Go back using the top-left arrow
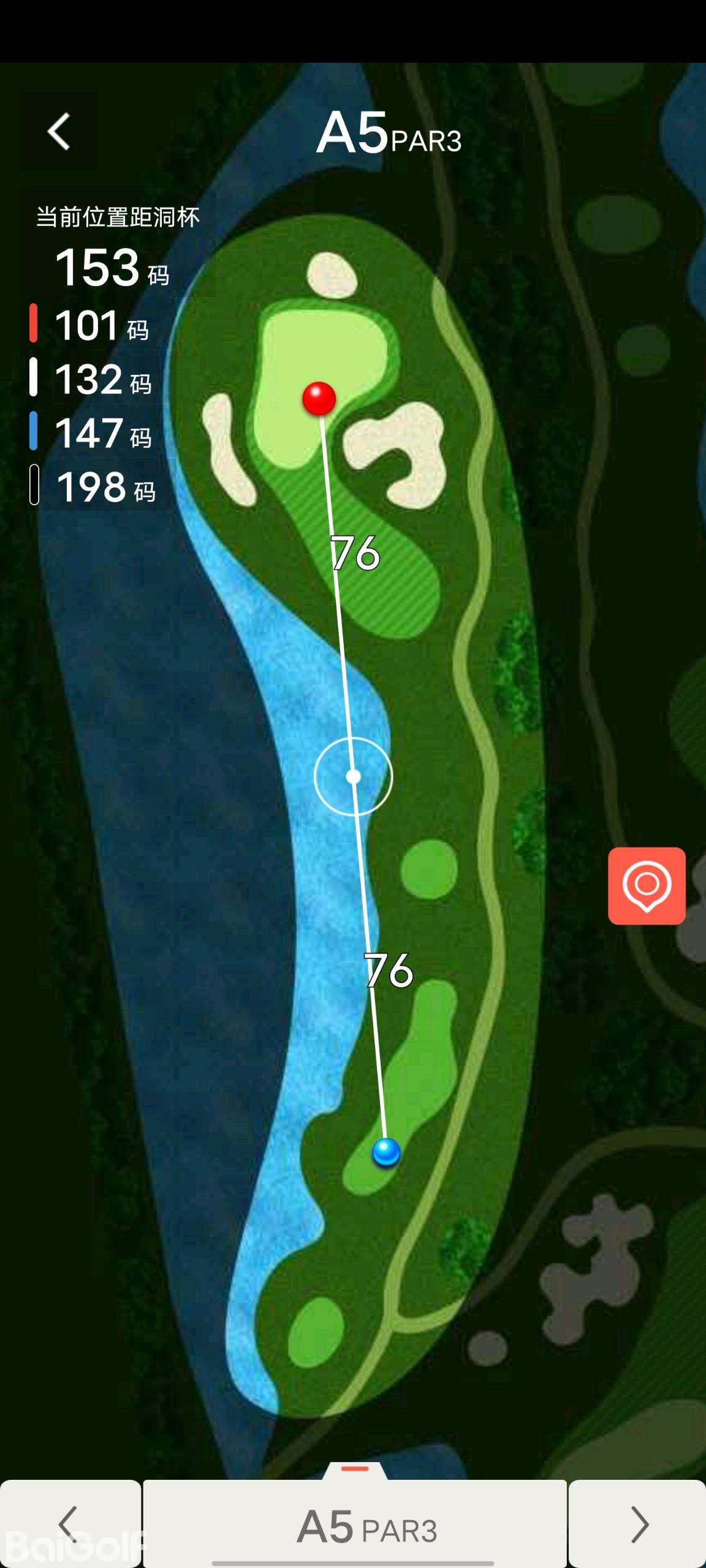 pos(59,131)
